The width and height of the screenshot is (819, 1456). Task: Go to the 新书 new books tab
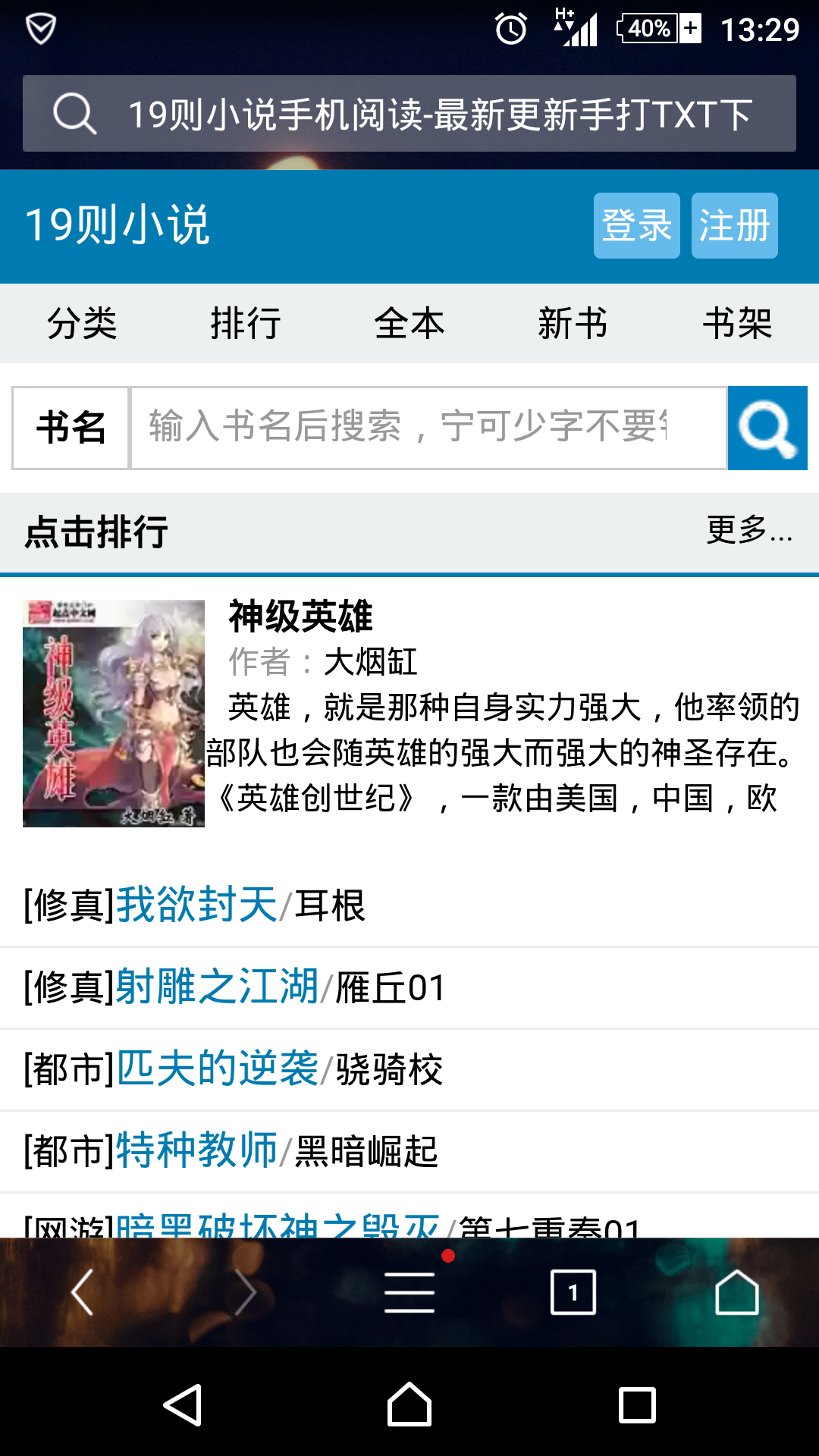click(x=573, y=324)
